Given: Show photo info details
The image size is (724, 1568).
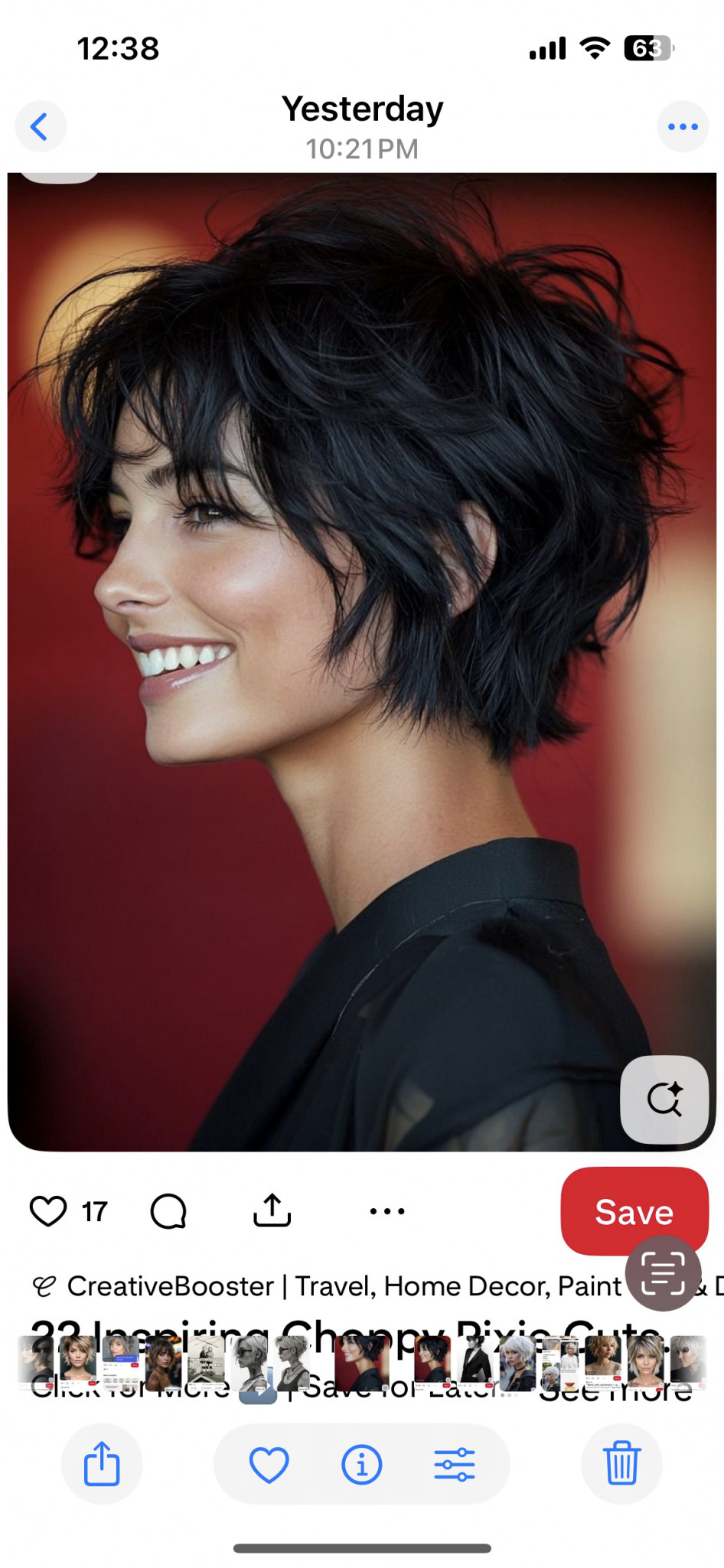Looking at the screenshot, I should click(361, 1465).
